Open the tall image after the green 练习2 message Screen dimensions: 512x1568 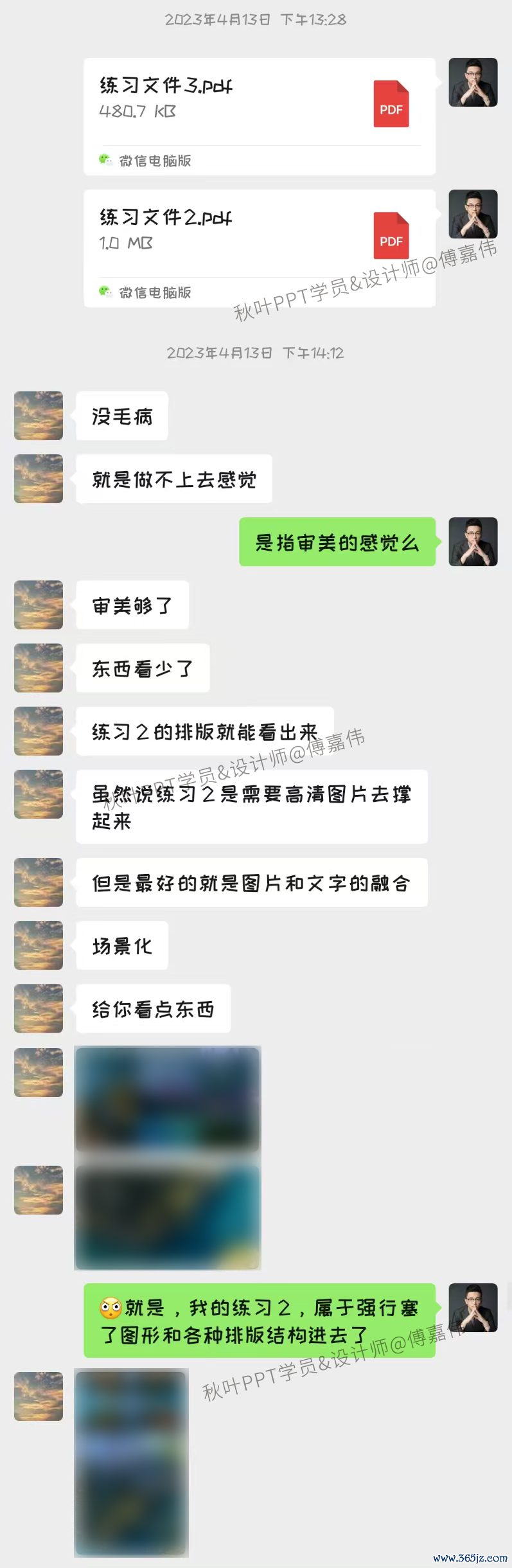[131, 1463]
